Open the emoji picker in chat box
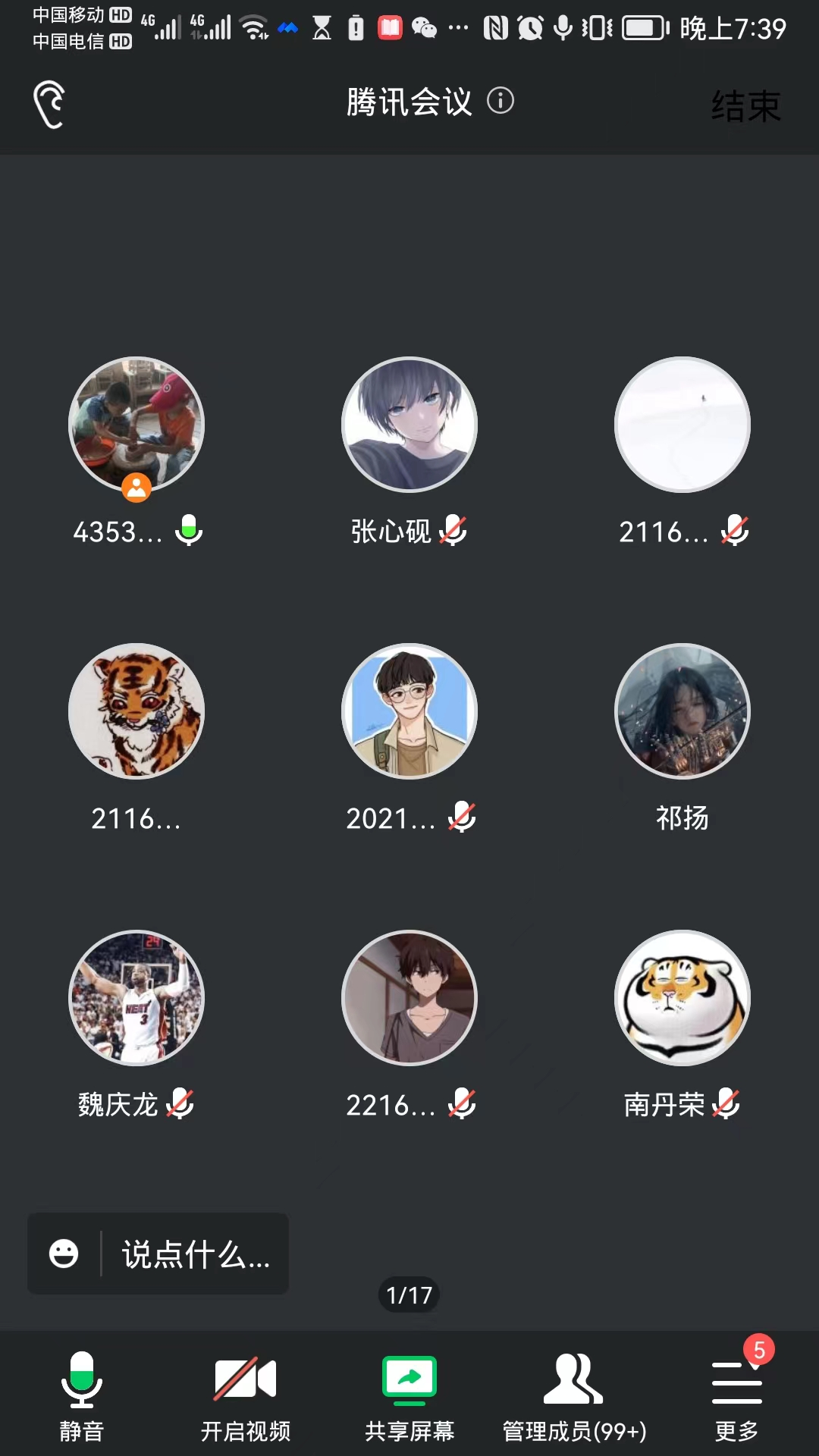Viewport: 819px width, 1456px height. click(x=64, y=1254)
